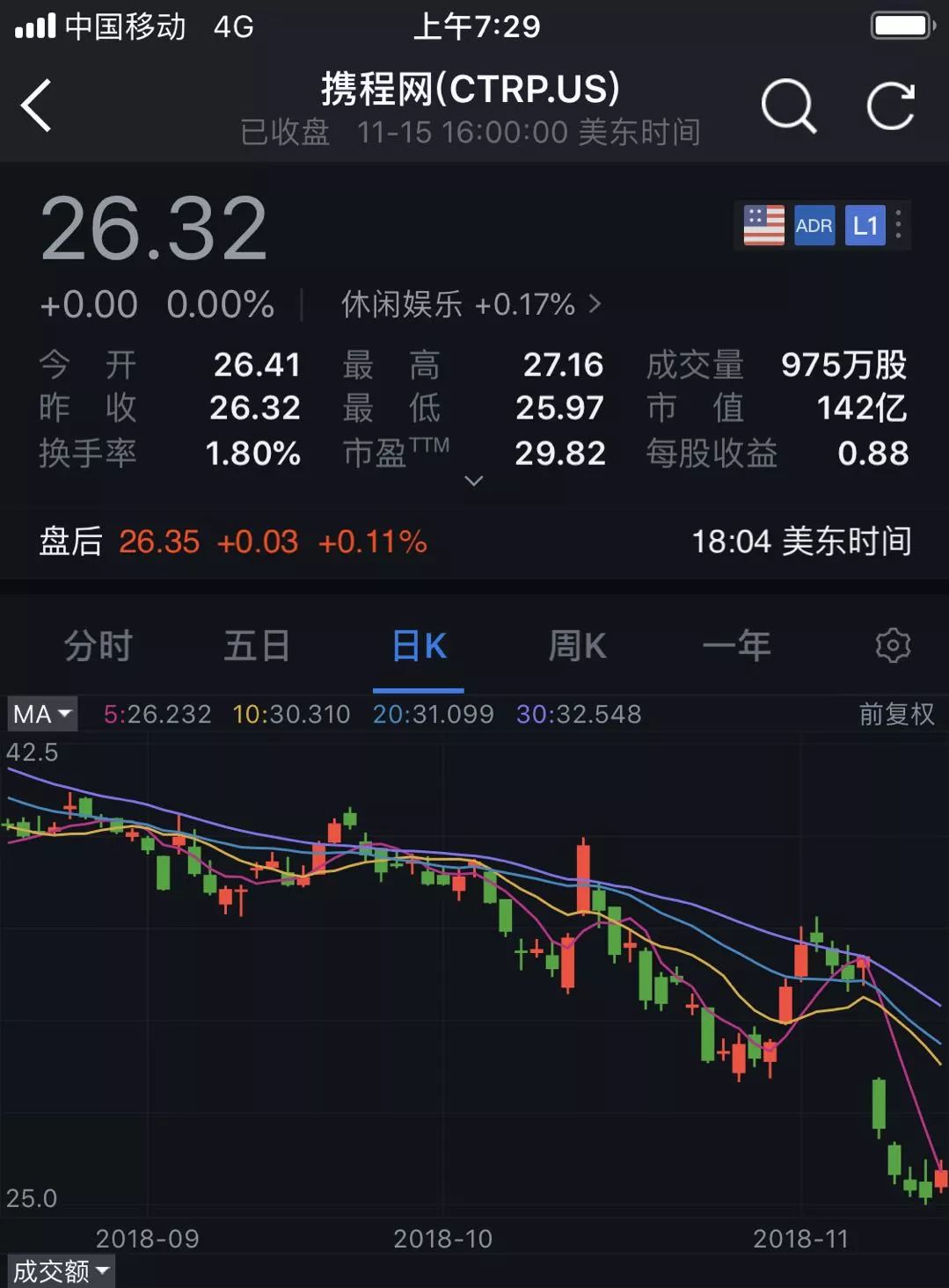Screen dimensions: 949x1288
Task: Switch to the 分时 chart tab
Action: tap(98, 646)
